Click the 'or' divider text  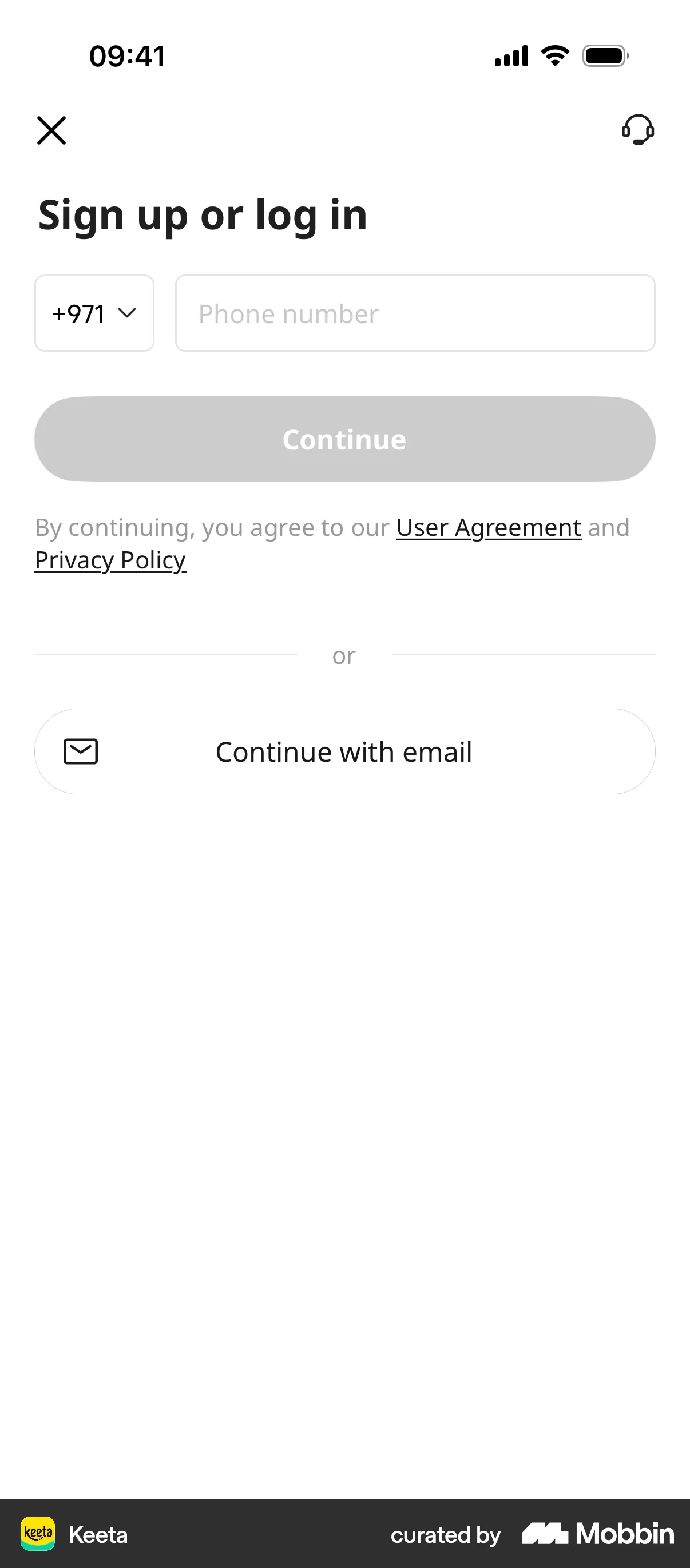pos(344,655)
